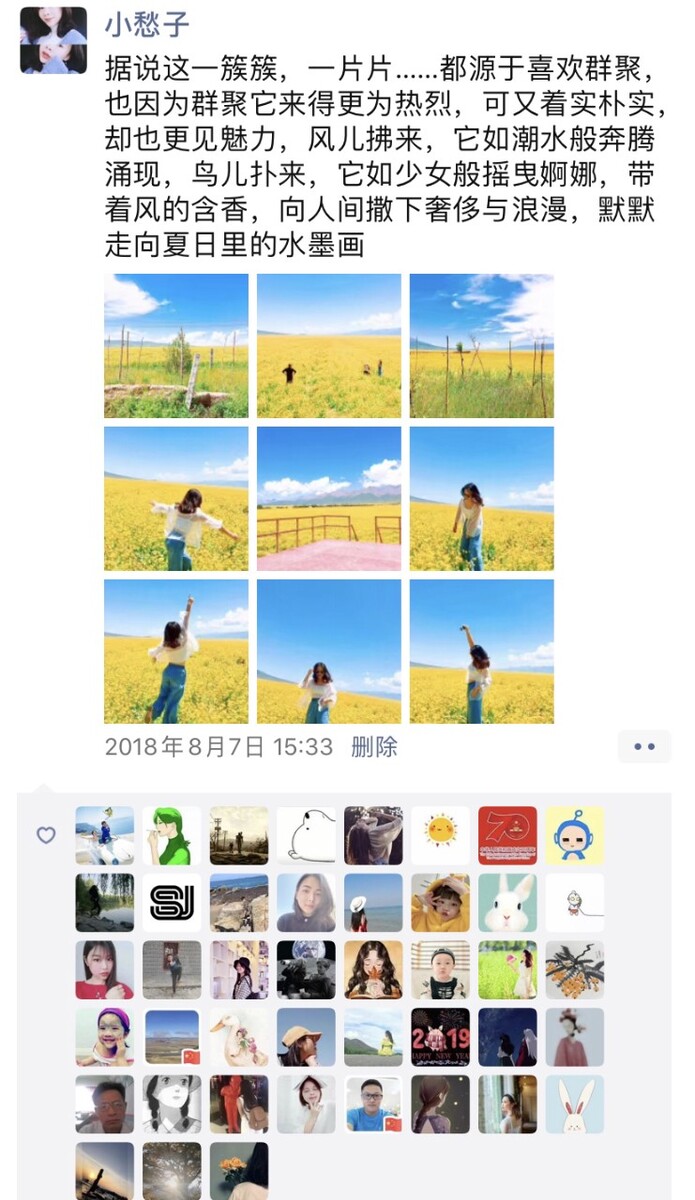Screen dimensions: 695x1200
Task: Open 小愁子's profile avatar
Action: pos(53,40)
